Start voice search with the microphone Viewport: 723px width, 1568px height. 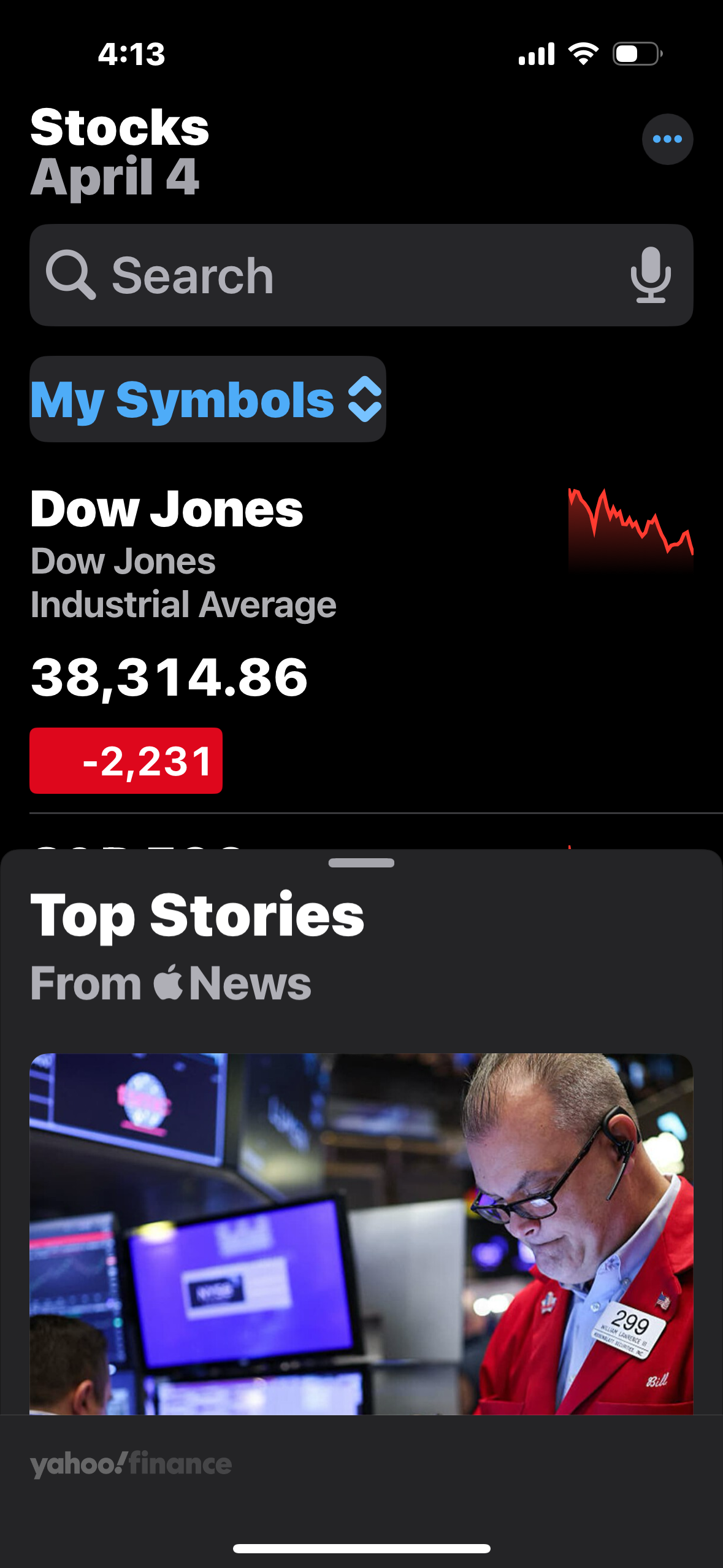click(x=651, y=275)
